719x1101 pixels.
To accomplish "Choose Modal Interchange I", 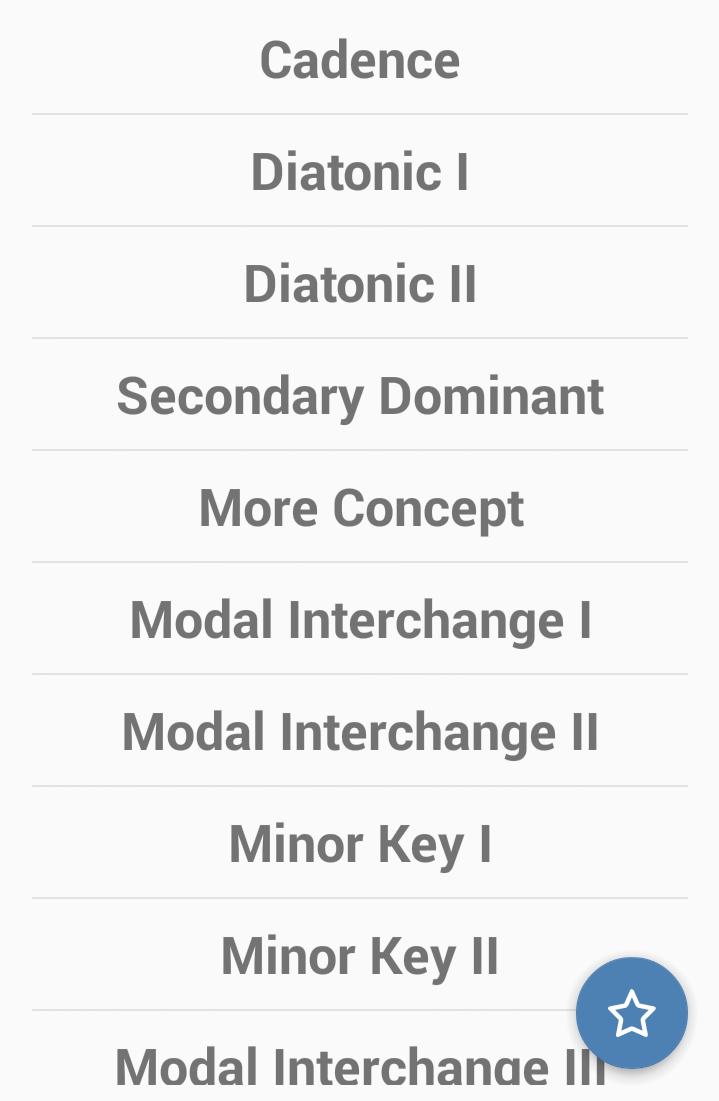I will [360, 620].
